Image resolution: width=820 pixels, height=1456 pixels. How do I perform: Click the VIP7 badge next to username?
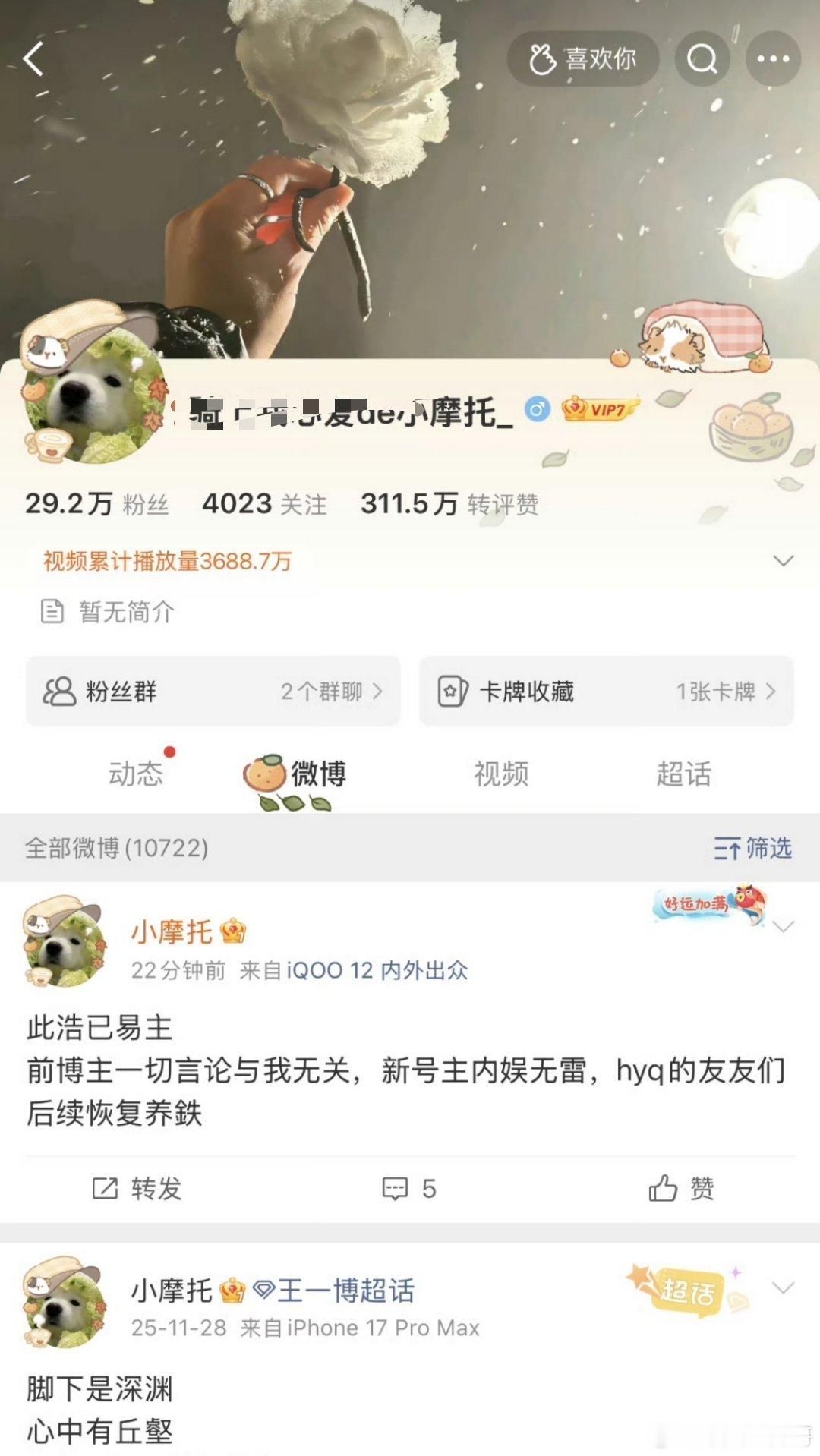tap(599, 408)
